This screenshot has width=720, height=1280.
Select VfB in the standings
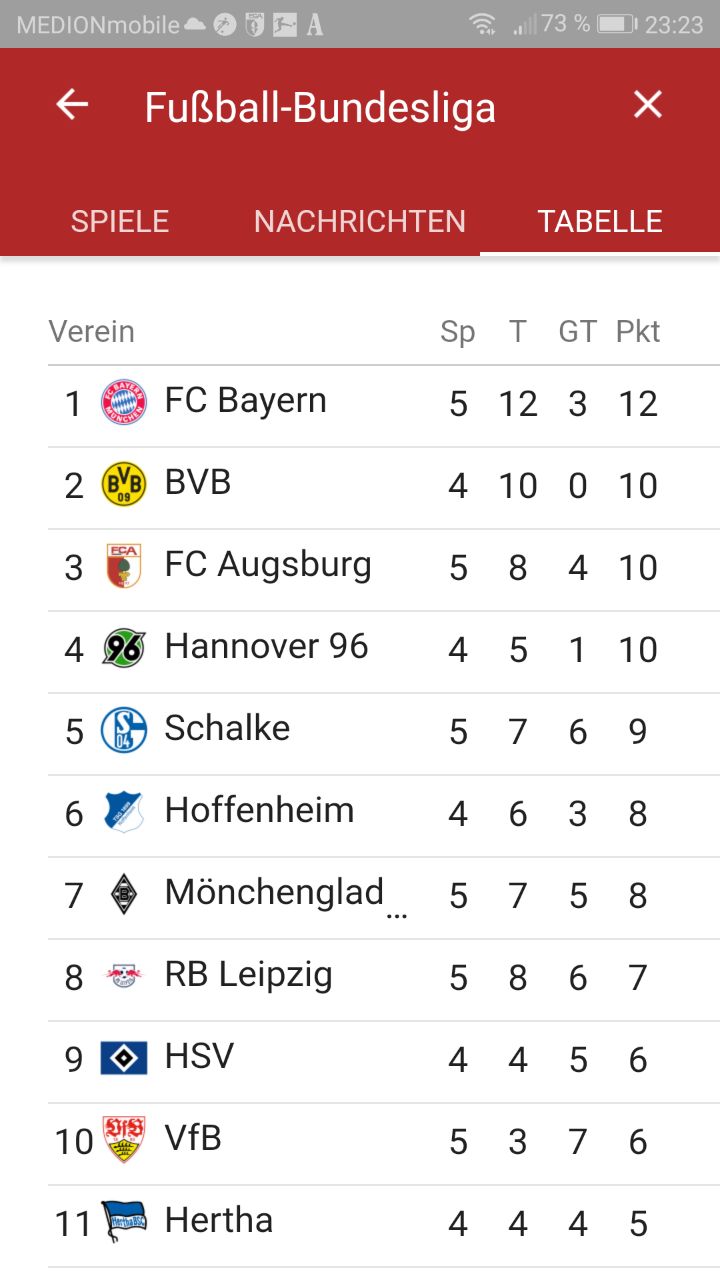pyautogui.click(x=384, y=1144)
